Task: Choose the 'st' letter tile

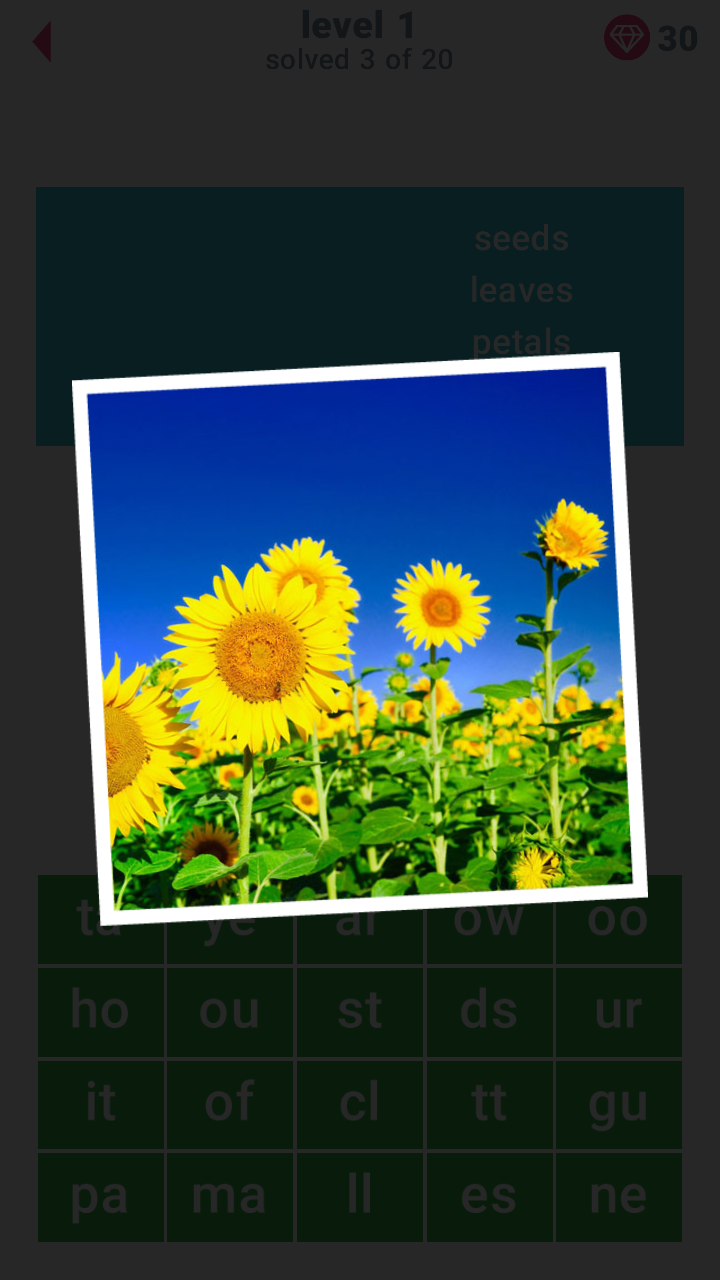Action: coord(360,1011)
